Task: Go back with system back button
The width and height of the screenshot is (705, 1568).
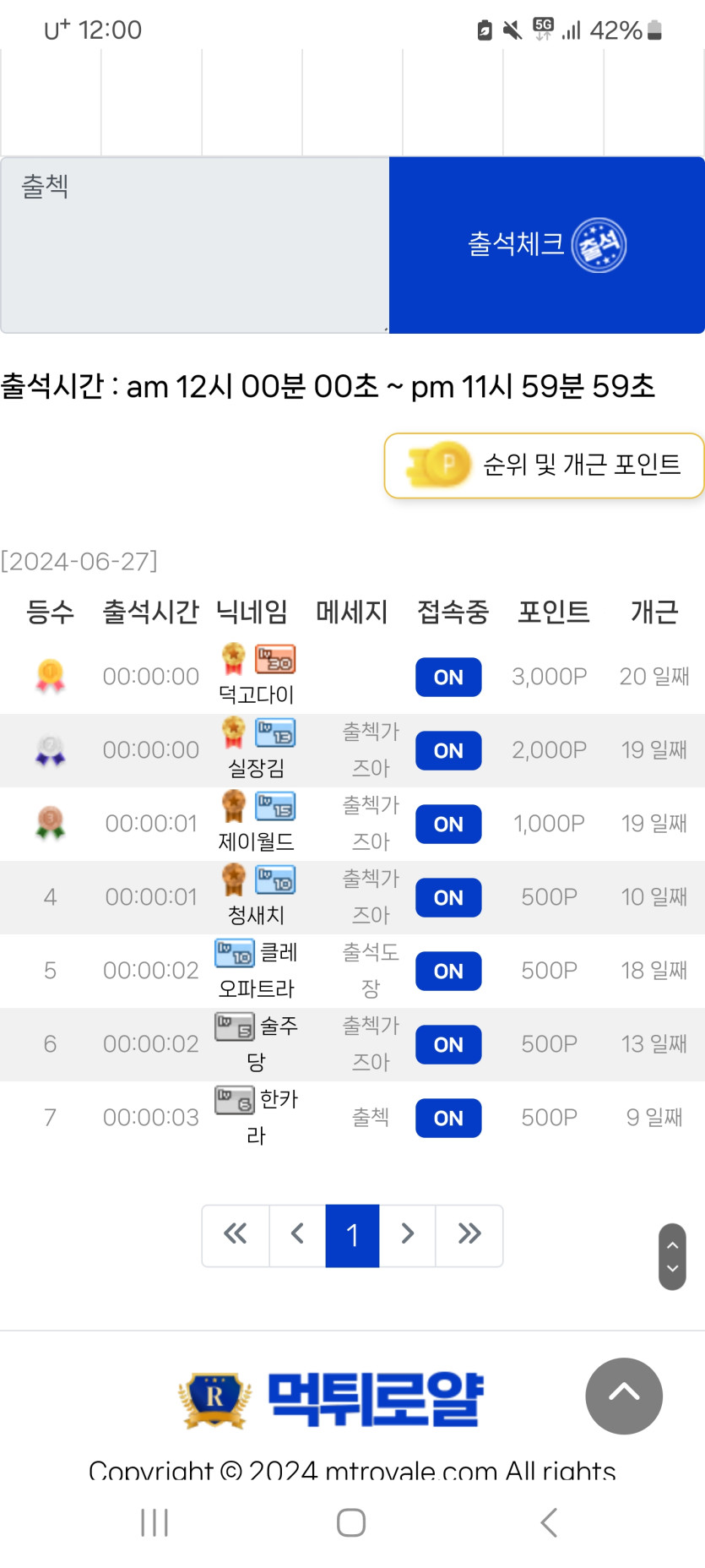Action: (549, 1522)
